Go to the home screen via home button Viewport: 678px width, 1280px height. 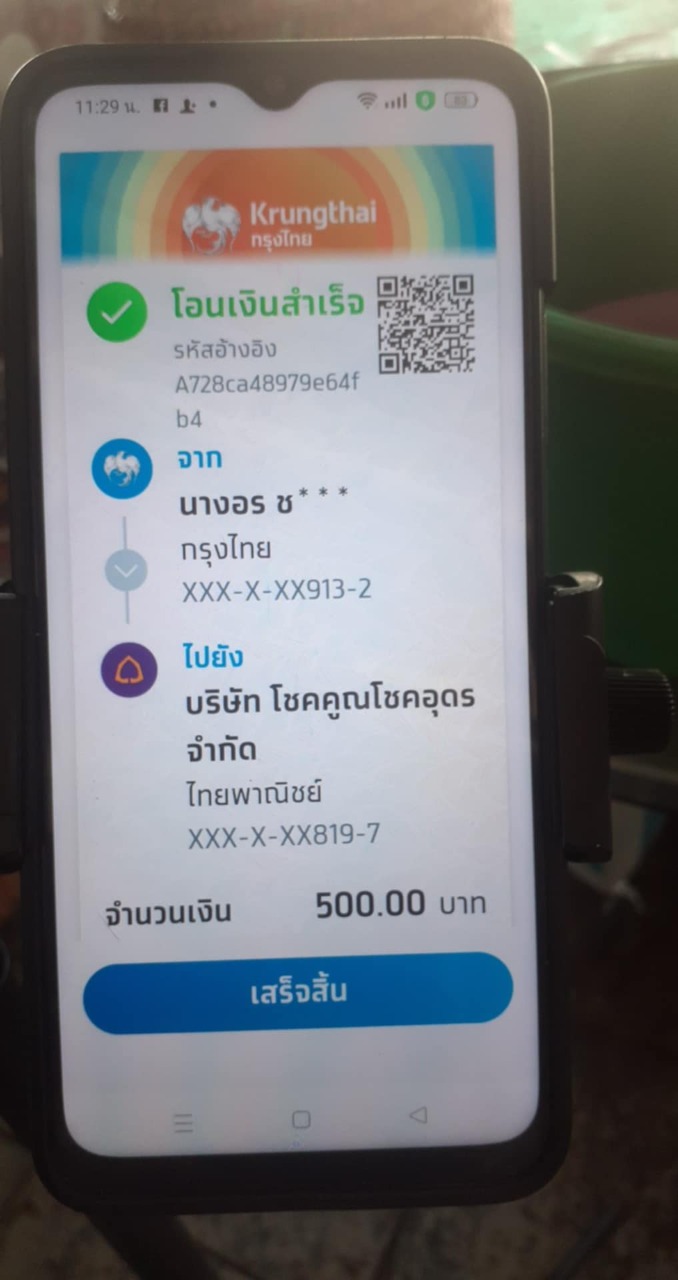[x=301, y=1119]
